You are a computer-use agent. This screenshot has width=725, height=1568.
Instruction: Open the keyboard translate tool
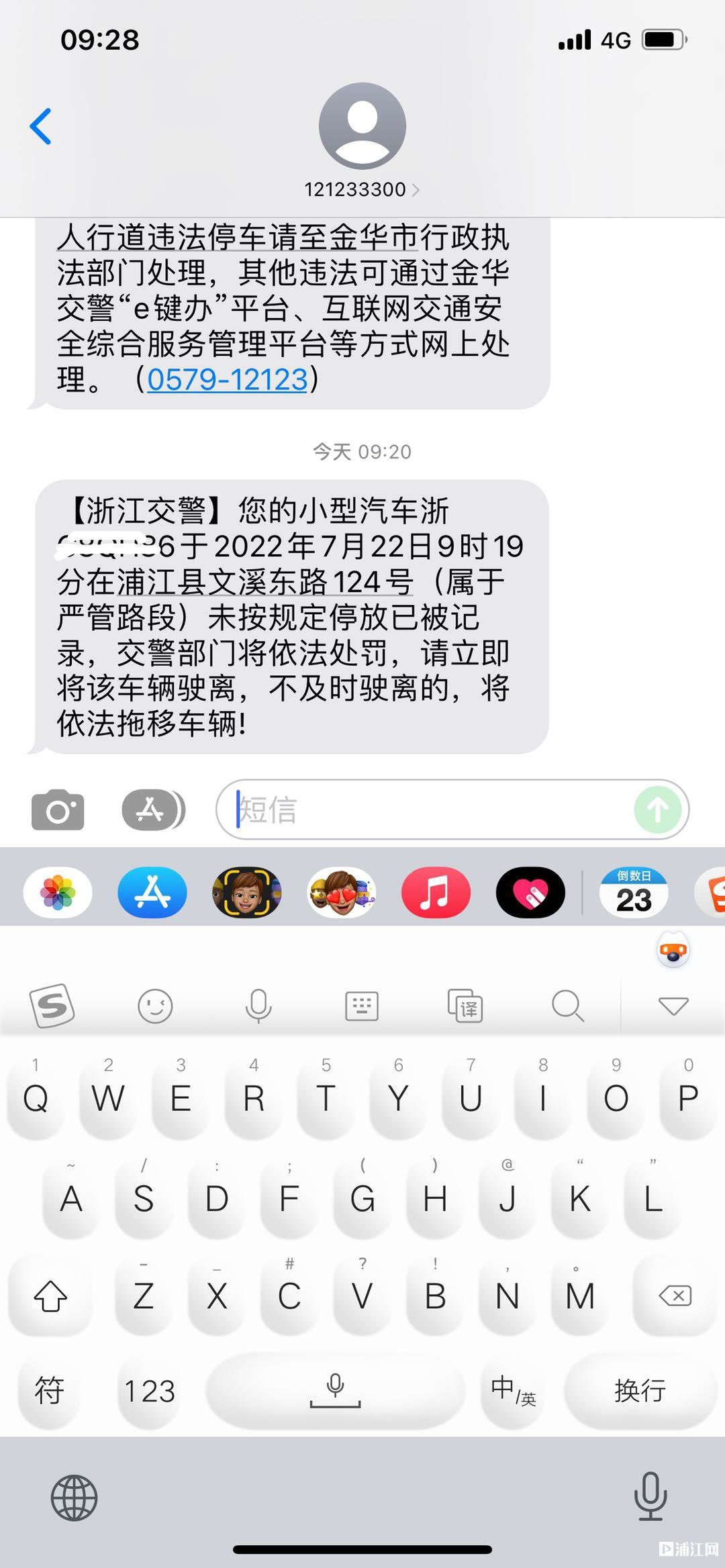(x=465, y=1006)
